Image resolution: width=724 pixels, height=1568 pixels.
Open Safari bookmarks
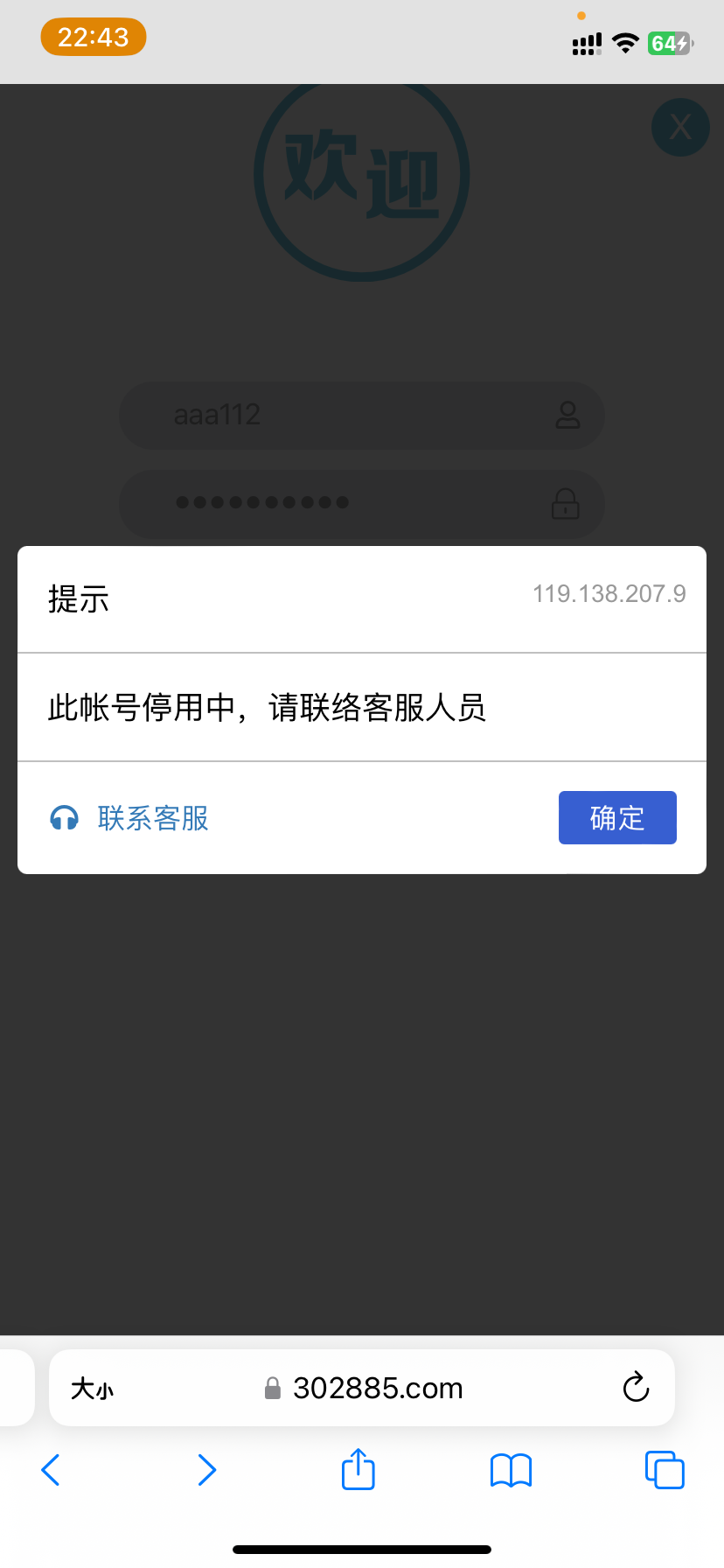tap(512, 1470)
